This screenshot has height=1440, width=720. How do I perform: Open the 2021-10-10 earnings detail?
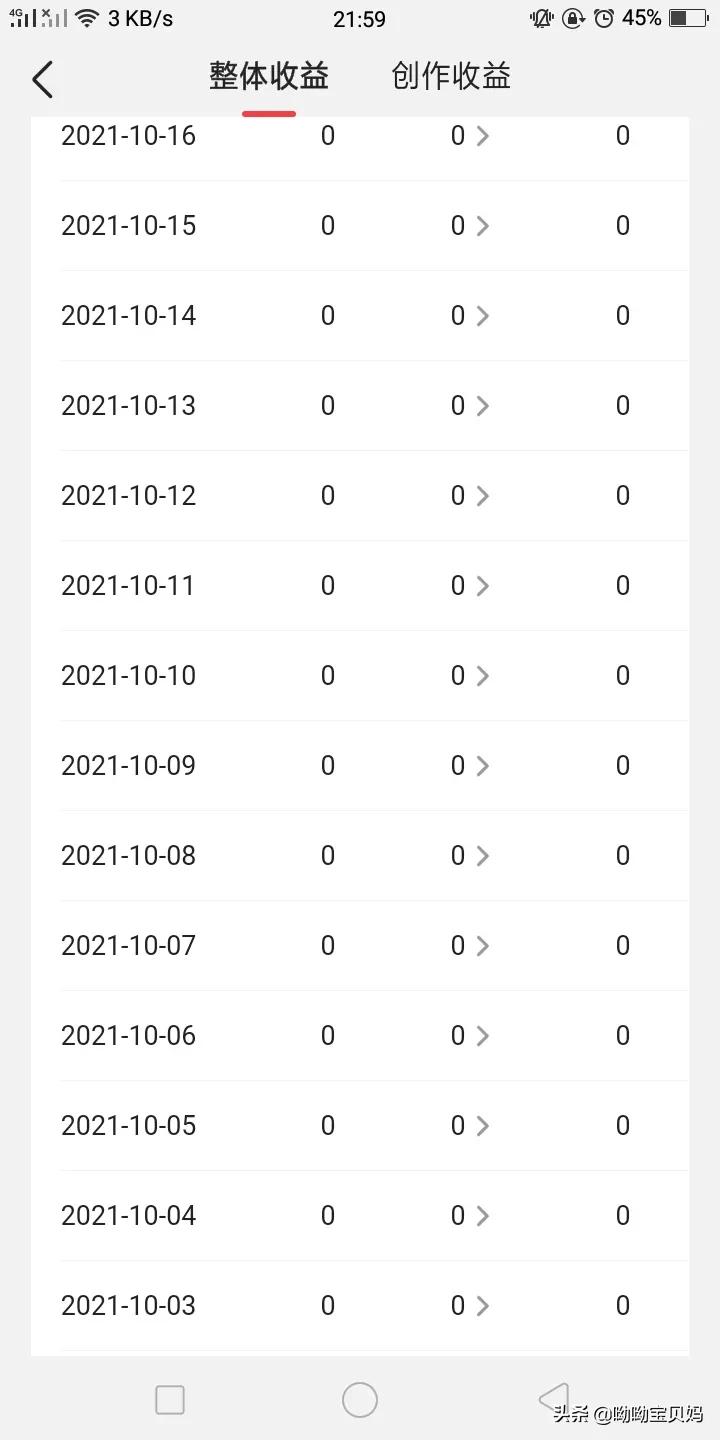(x=482, y=677)
